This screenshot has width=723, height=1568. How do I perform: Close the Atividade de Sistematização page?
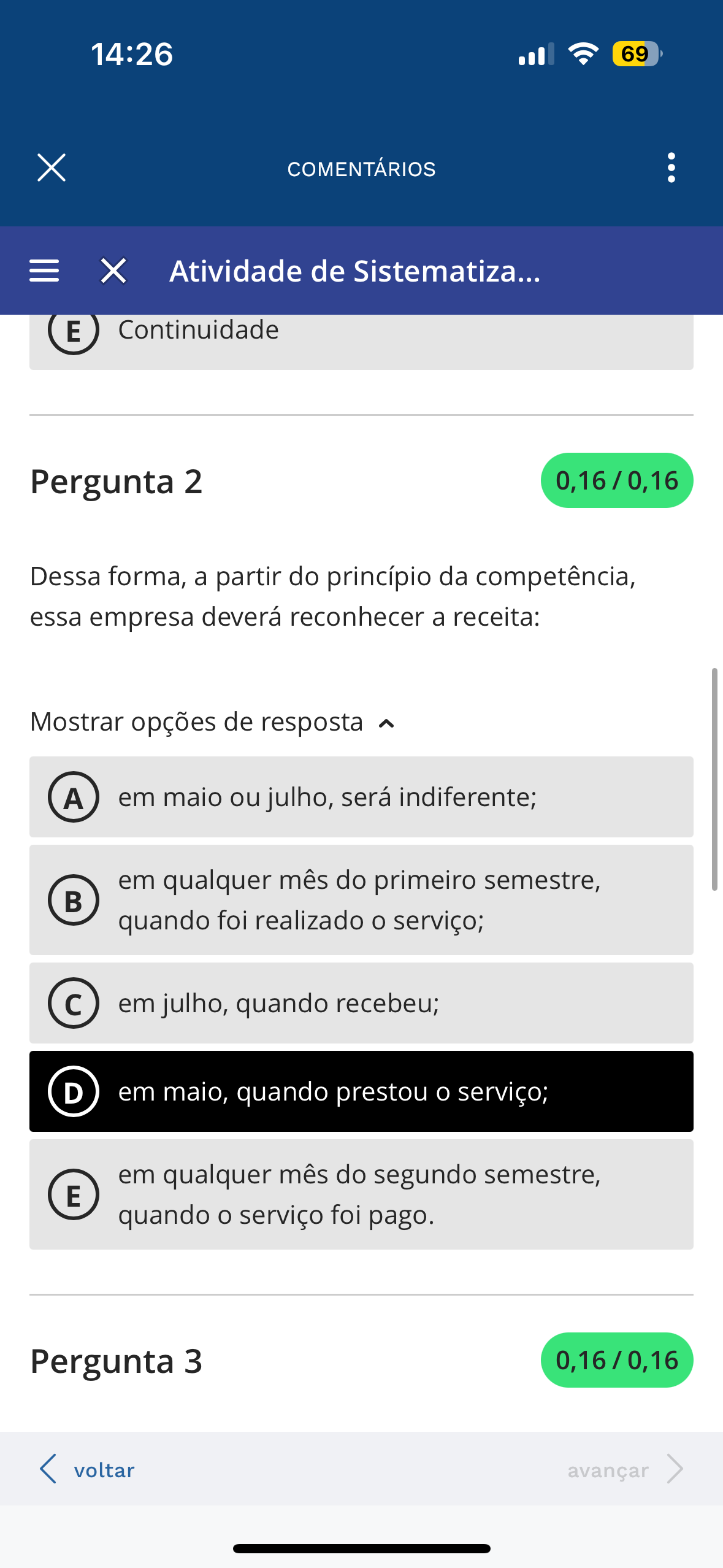click(x=113, y=271)
